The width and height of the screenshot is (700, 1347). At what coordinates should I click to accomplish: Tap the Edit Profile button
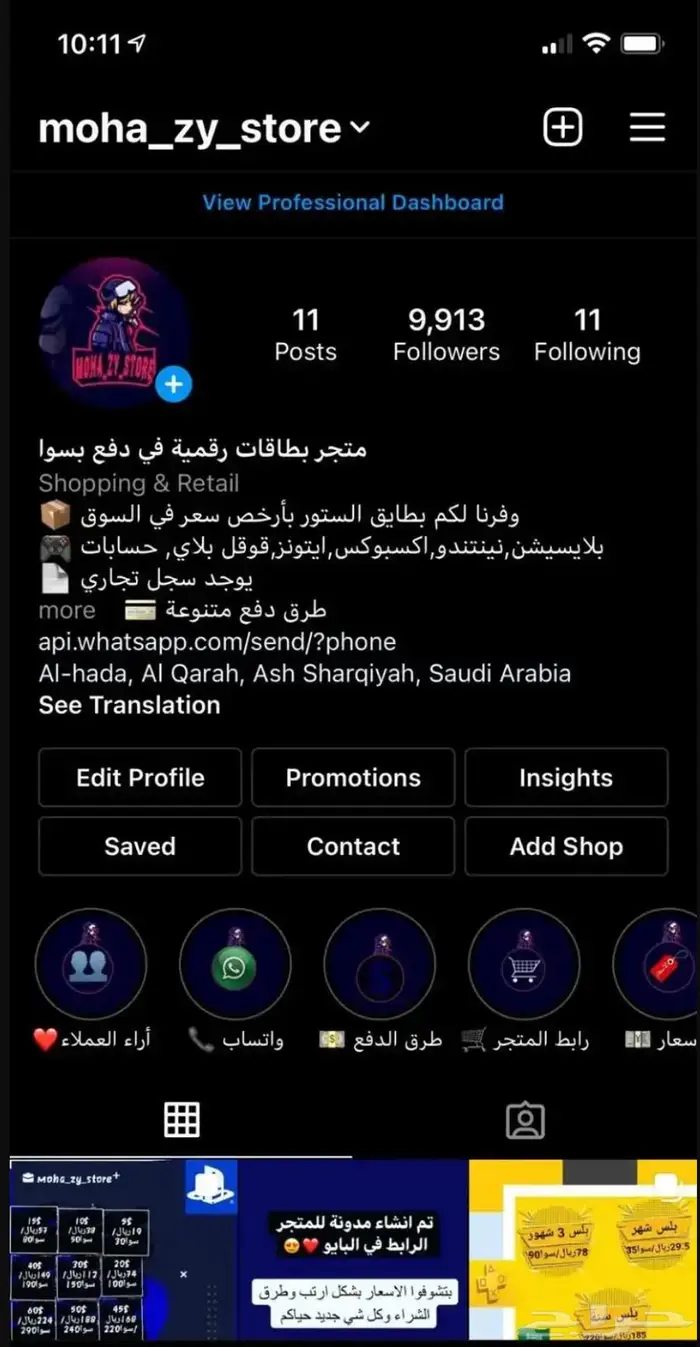[x=140, y=778]
